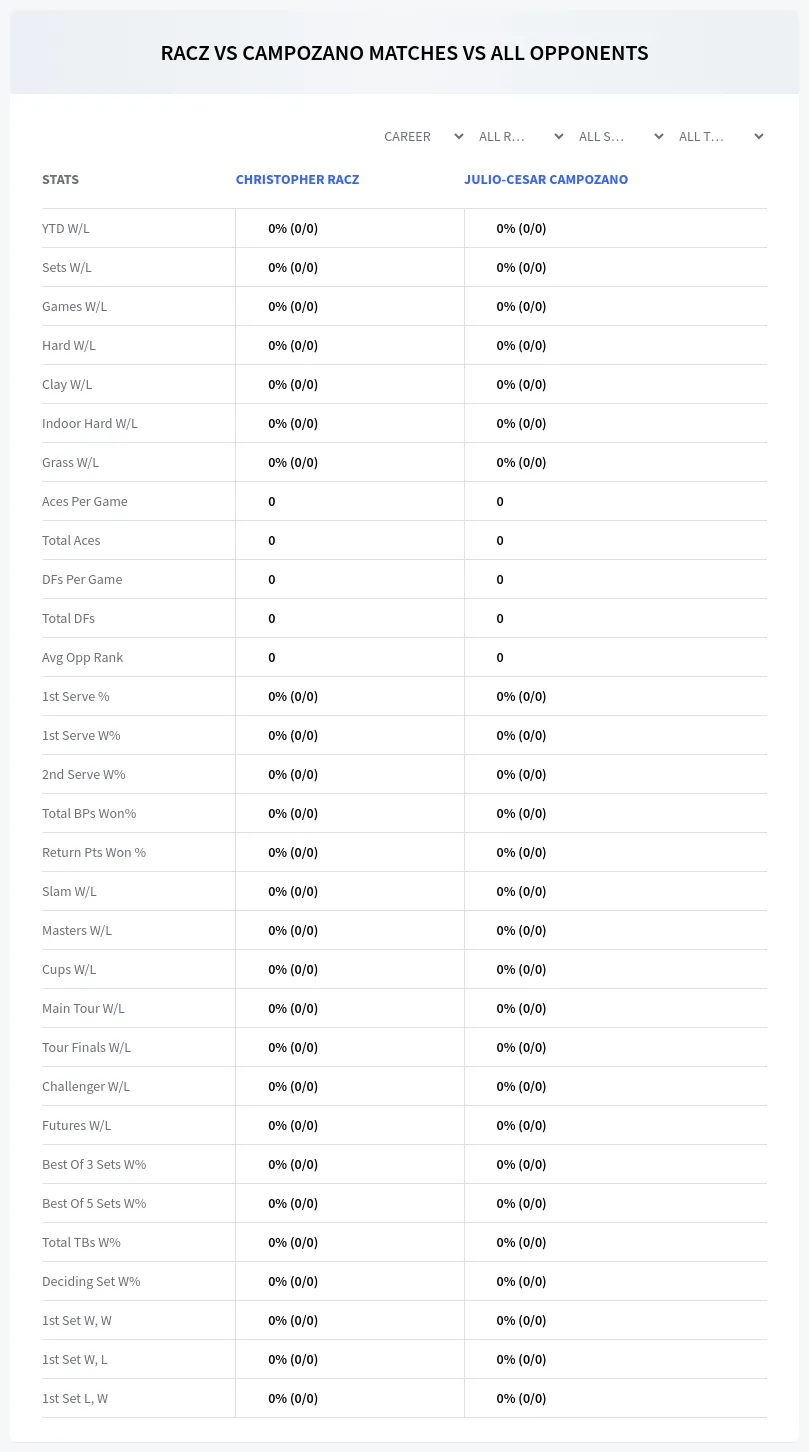Open Christopher Racz's player profile link

pos(297,180)
